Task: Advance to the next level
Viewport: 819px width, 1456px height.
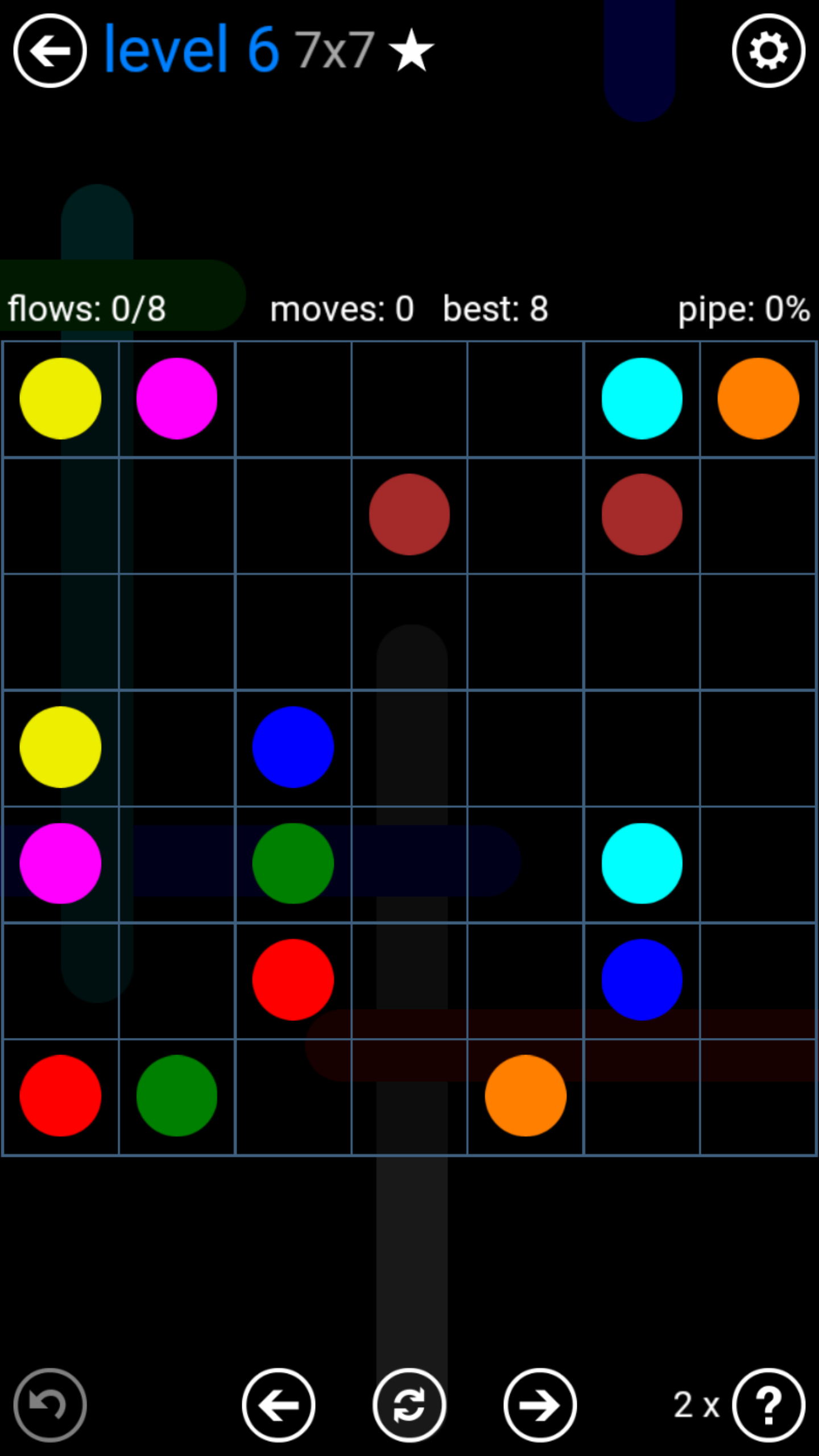Action: pos(540,1405)
